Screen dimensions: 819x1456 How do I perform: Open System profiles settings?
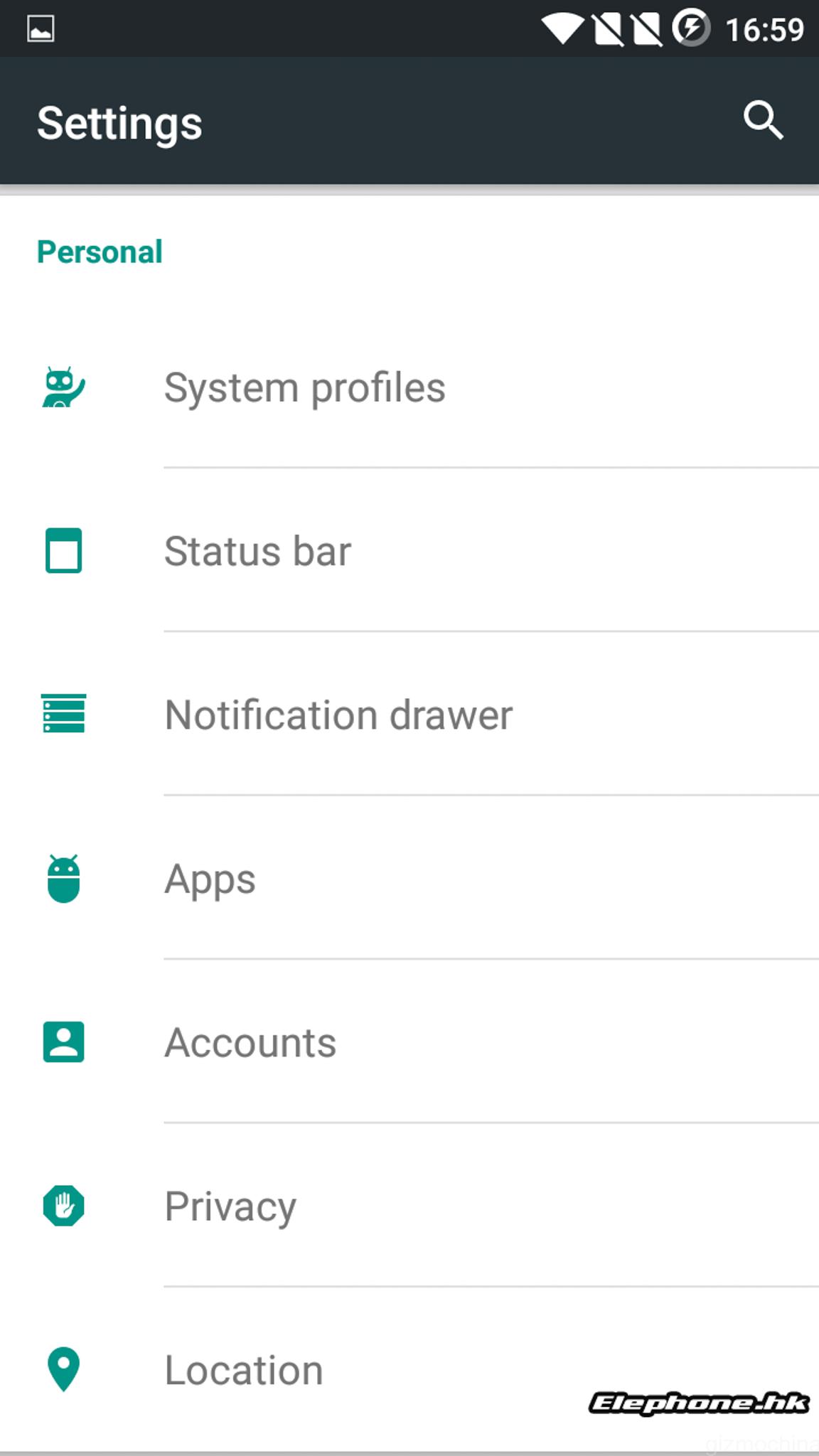click(x=409, y=387)
